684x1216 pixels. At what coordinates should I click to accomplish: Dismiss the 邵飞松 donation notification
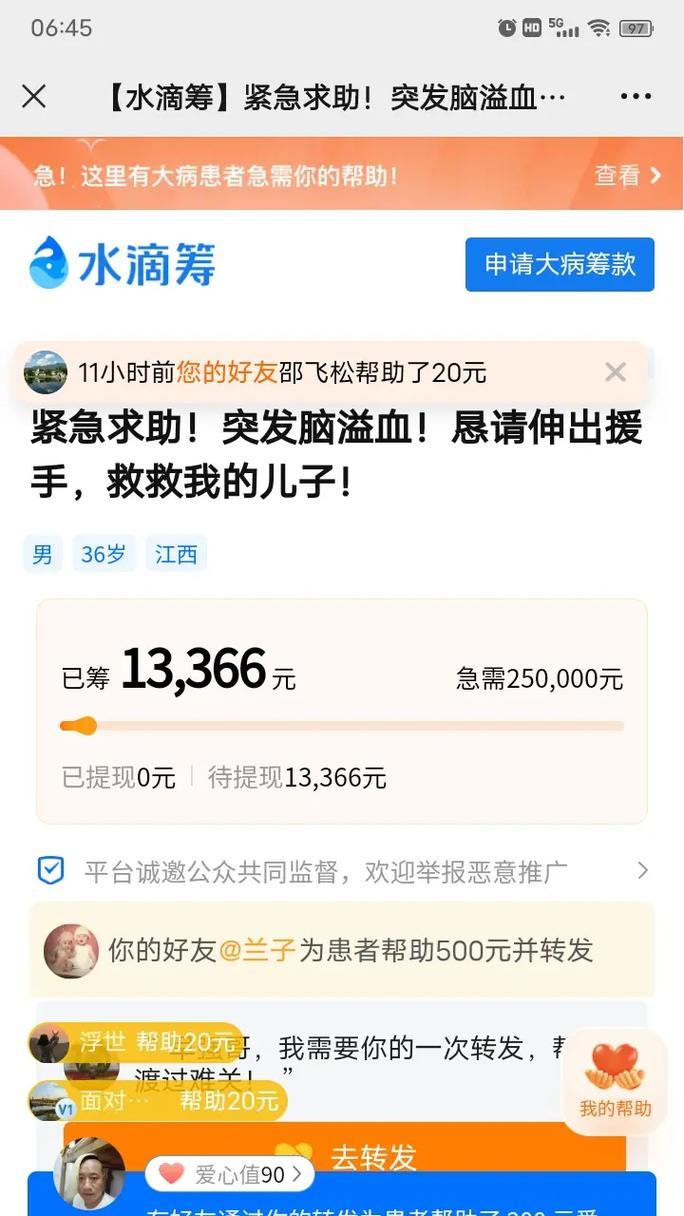616,372
